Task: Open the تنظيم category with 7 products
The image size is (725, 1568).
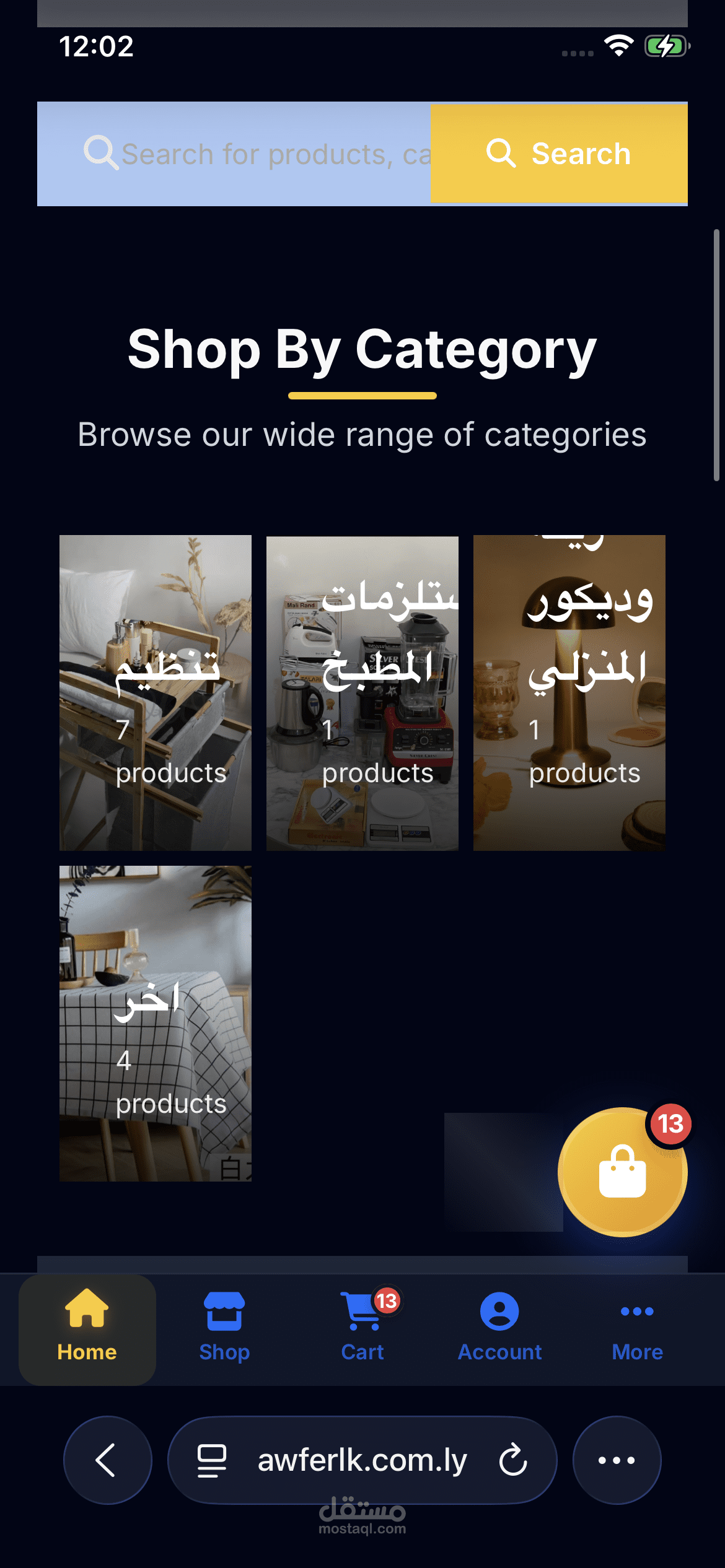Action: click(x=156, y=692)
